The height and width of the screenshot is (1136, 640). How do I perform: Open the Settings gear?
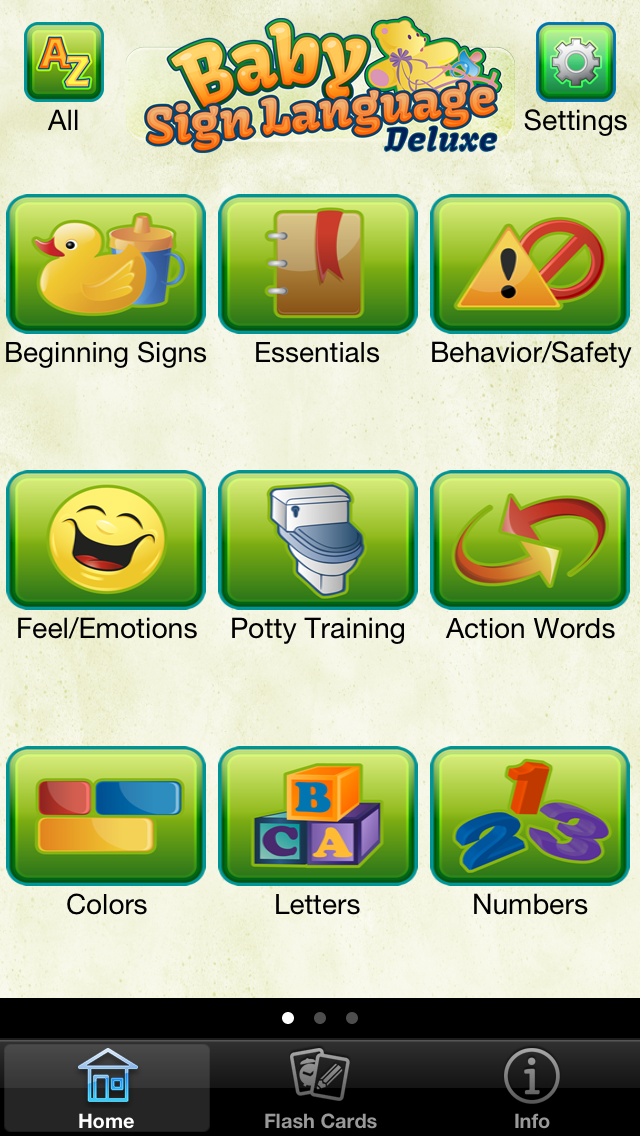pos(576,63)
